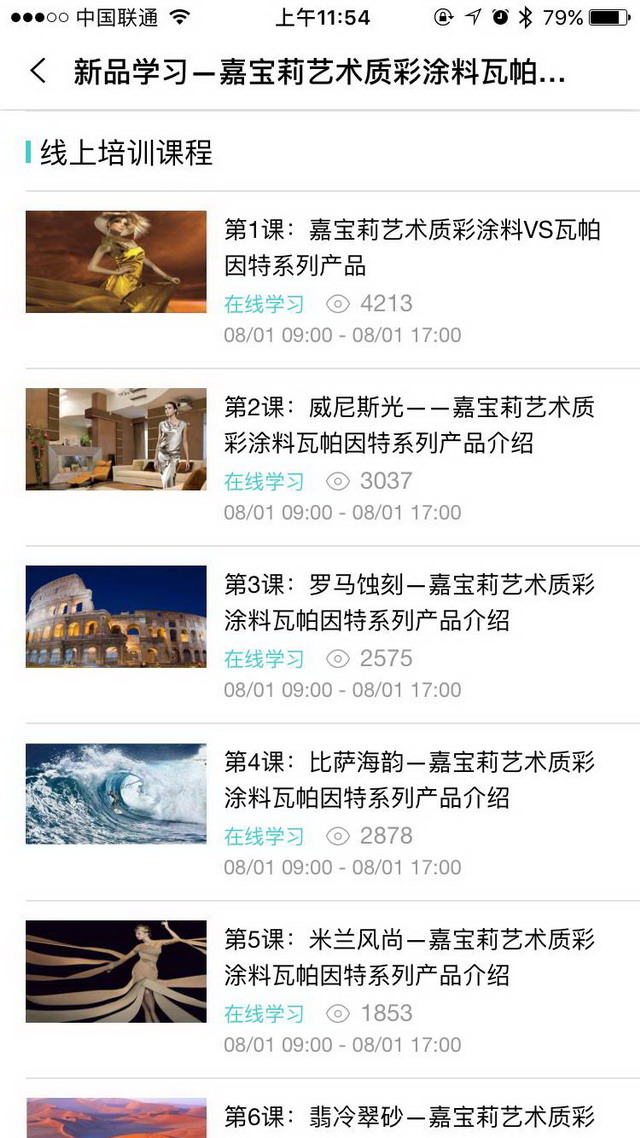Open 第5课 米兰风尚 course
Screen dimensions: 640x1138
(333, 990)
